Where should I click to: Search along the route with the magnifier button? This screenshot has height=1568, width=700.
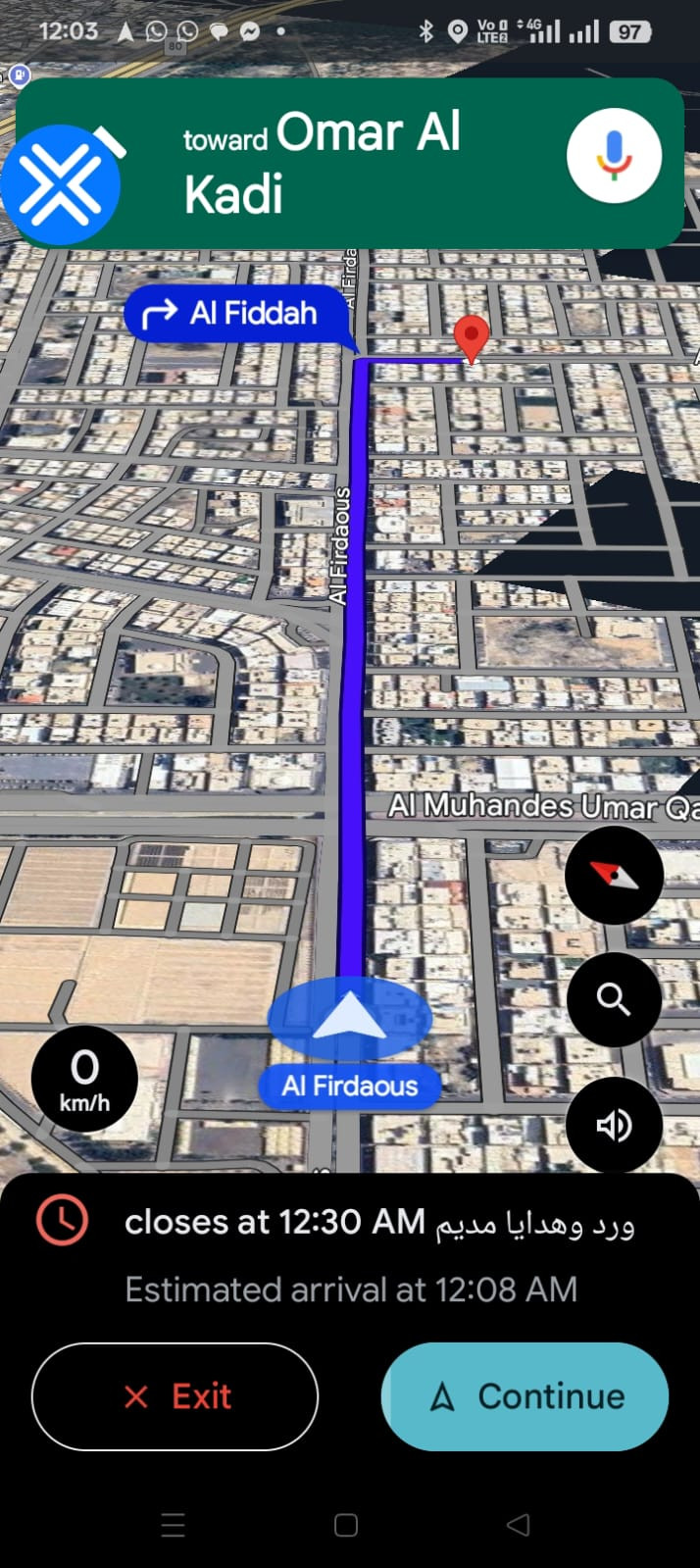[x=614, y=999]
